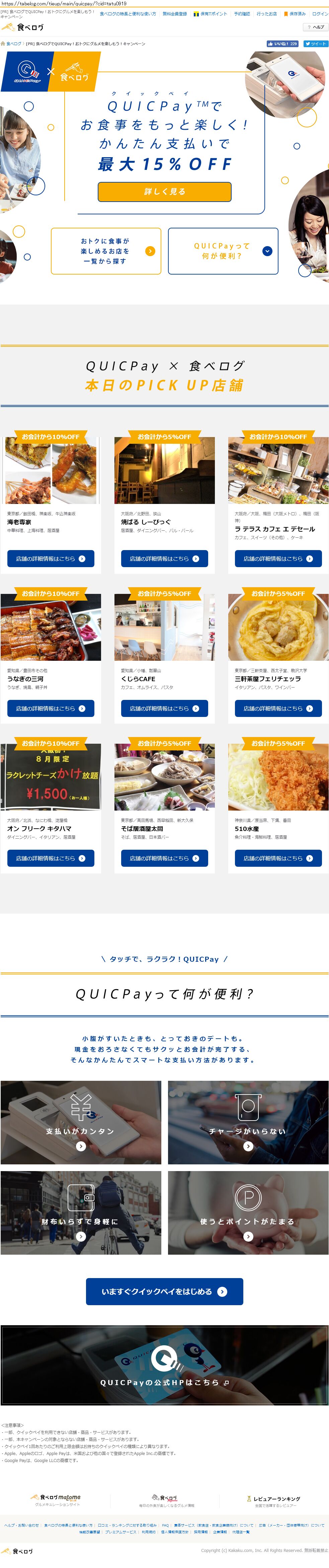This screenshot has height=1568, width=329.
Task: View store details for そば居酒屋太閤
Action: [165, 858]
